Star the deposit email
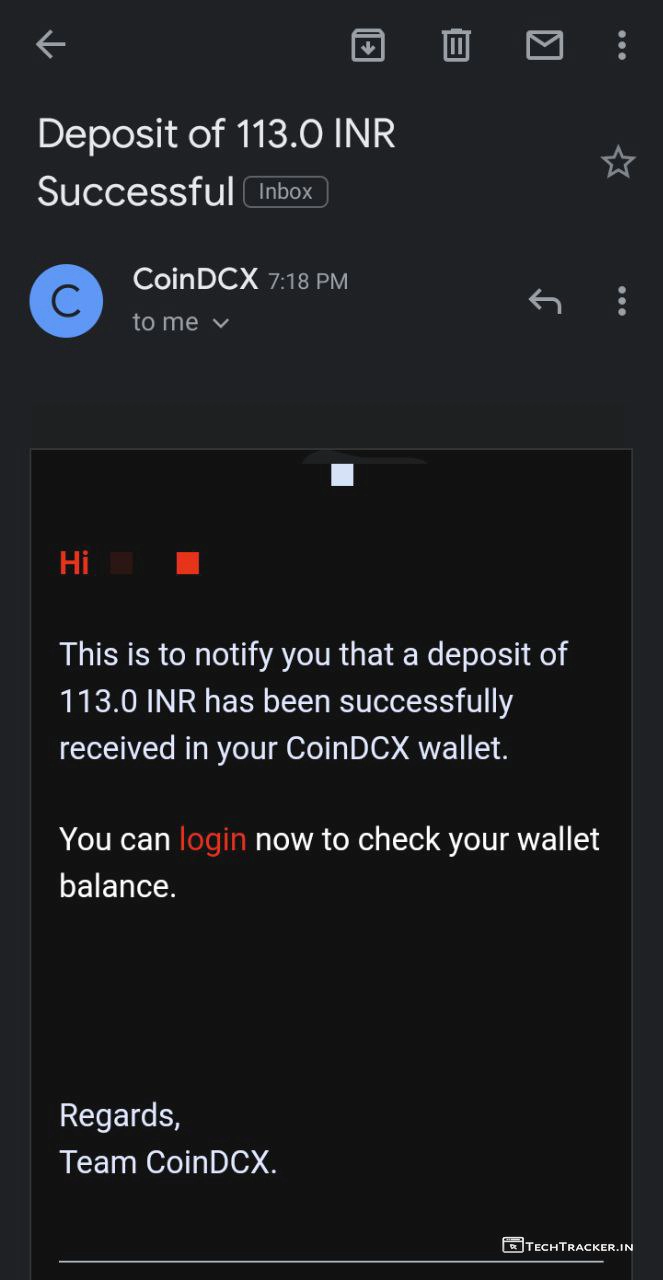Image resolution: width=663 pixels, height=1280 pixels. click(x=618, y=162)
